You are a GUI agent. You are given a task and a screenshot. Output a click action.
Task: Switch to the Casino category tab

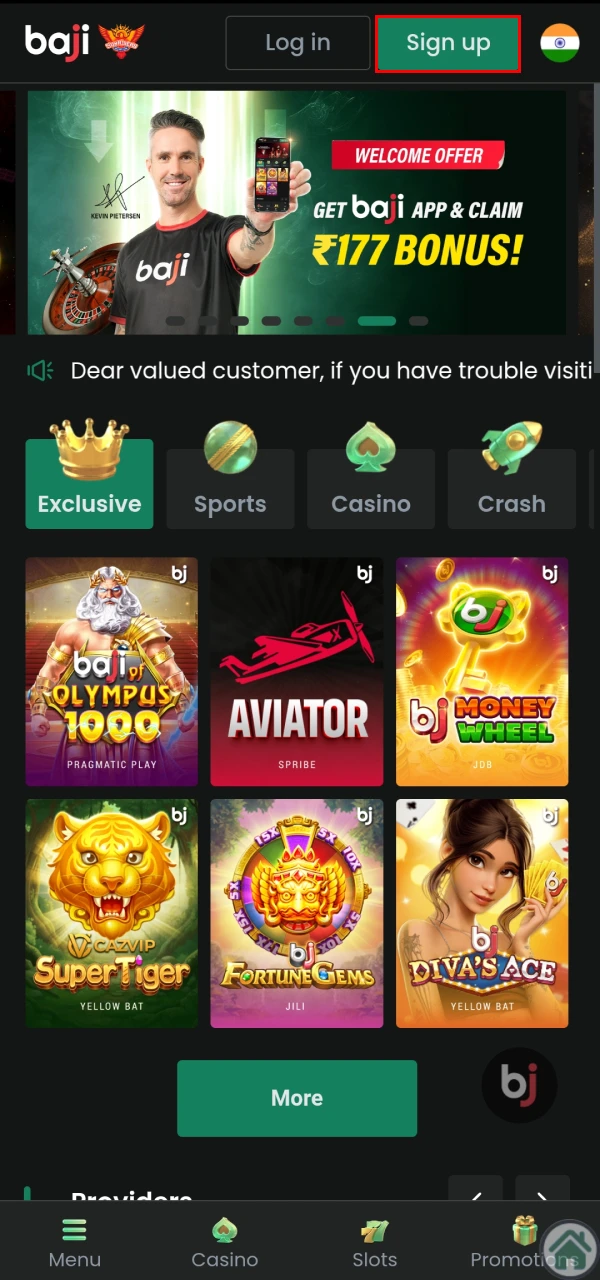click(x=371, y=488)
